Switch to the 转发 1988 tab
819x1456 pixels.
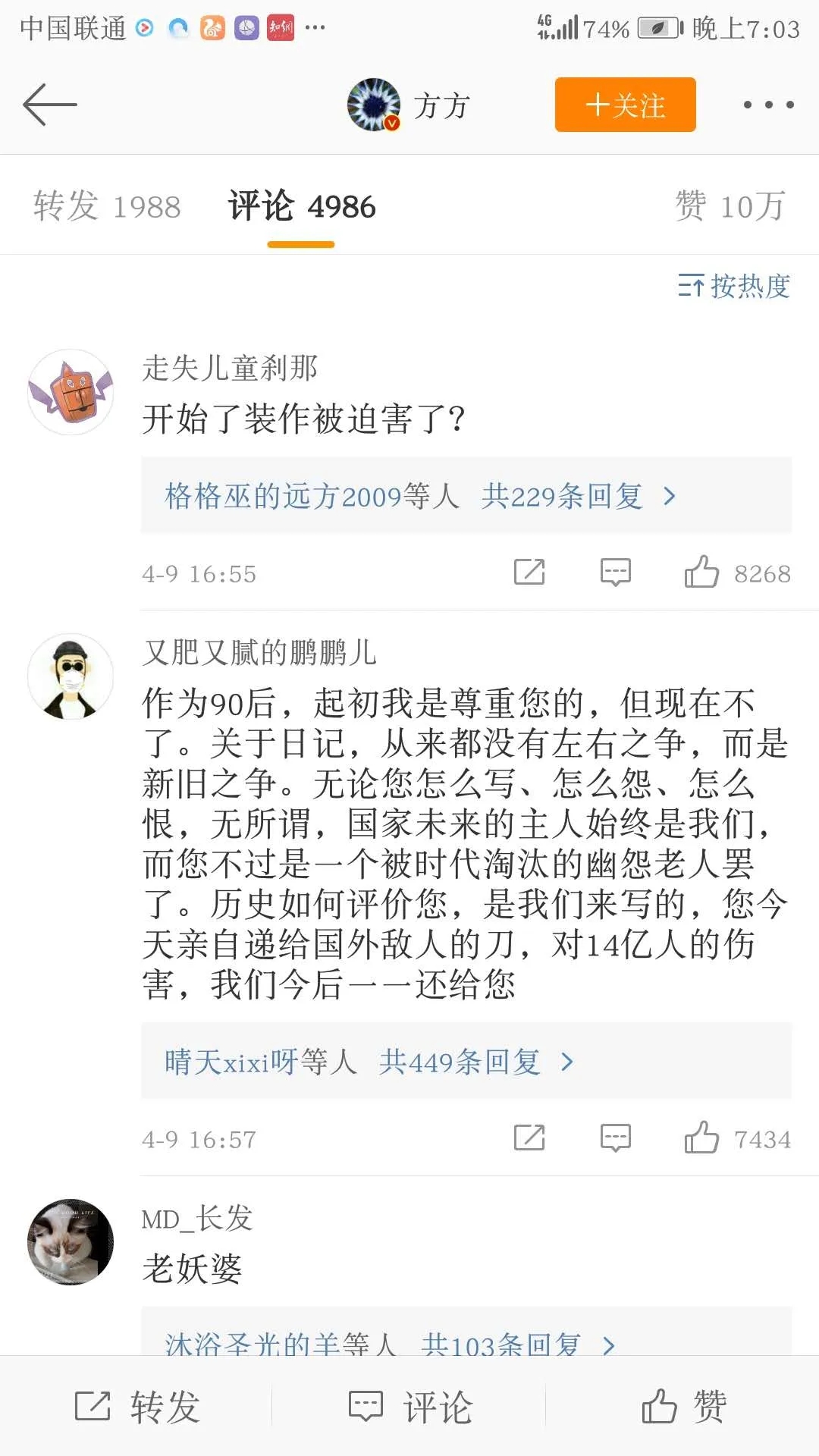[107, 206]
